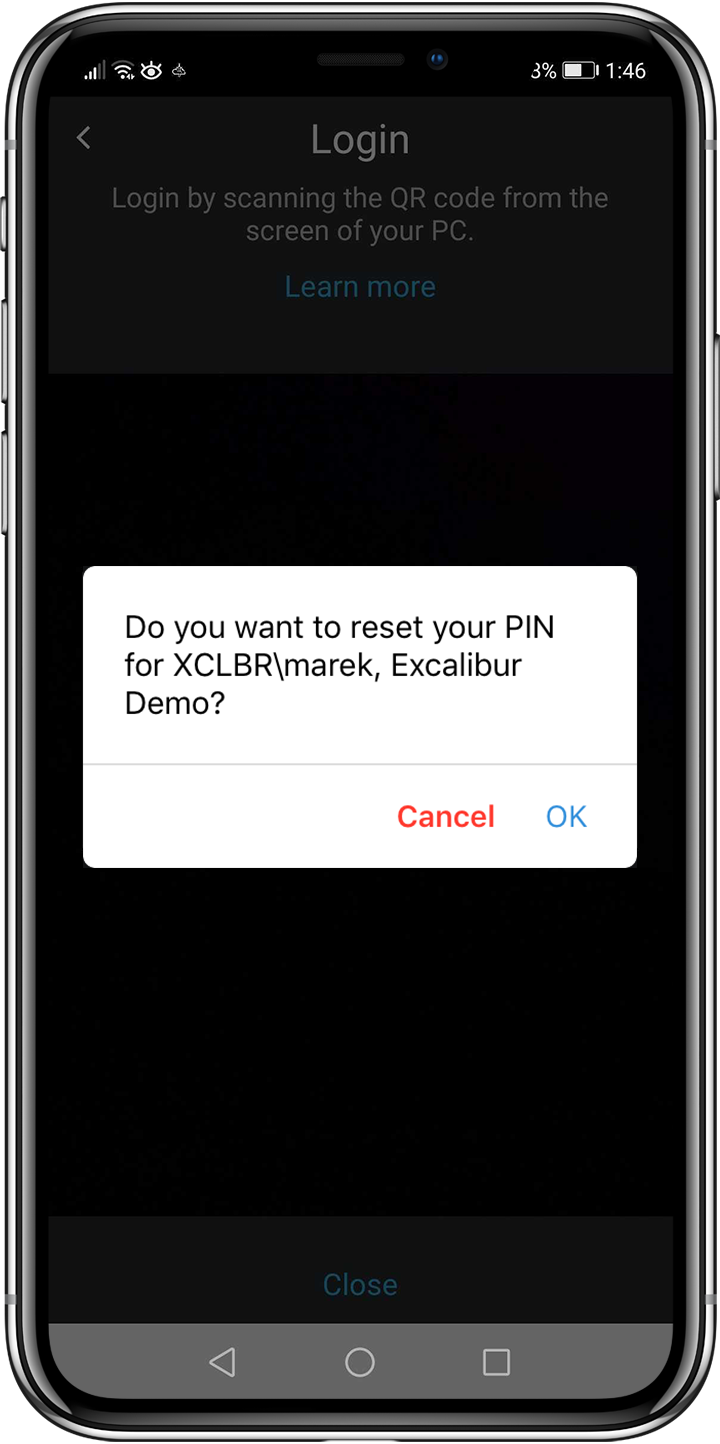Tap the system home button

(x=360, y=1362)
